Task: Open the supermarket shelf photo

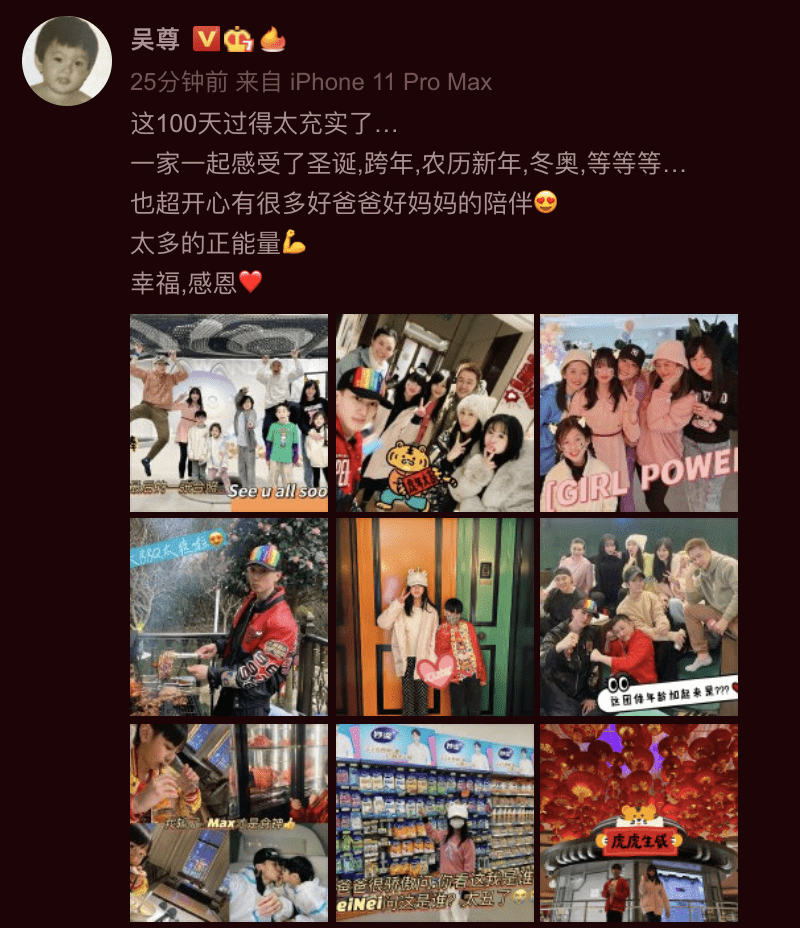Action: point(434,821)
